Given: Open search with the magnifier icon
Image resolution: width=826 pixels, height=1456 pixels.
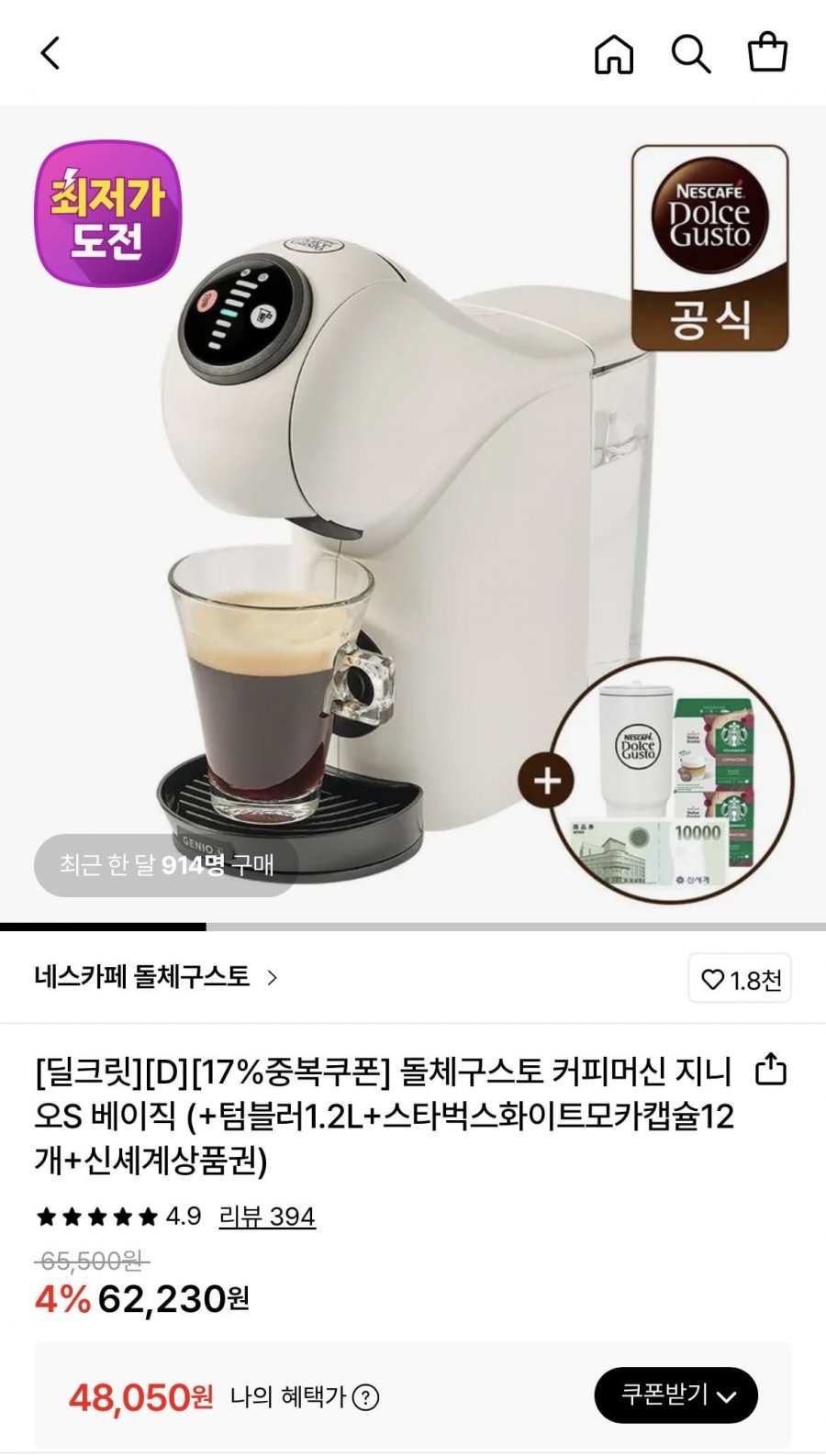Looking at the screenshot, I should [690, 53].
